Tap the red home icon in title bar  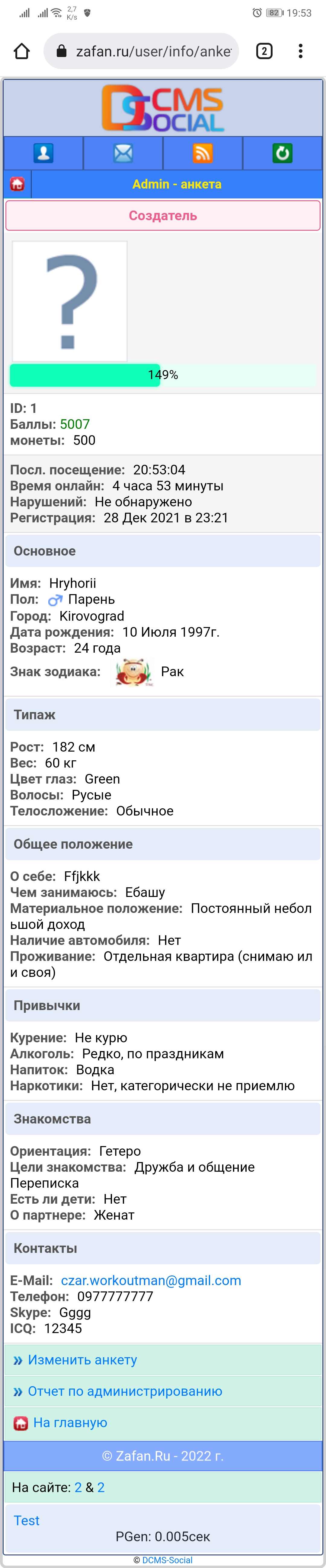[17, 184]
